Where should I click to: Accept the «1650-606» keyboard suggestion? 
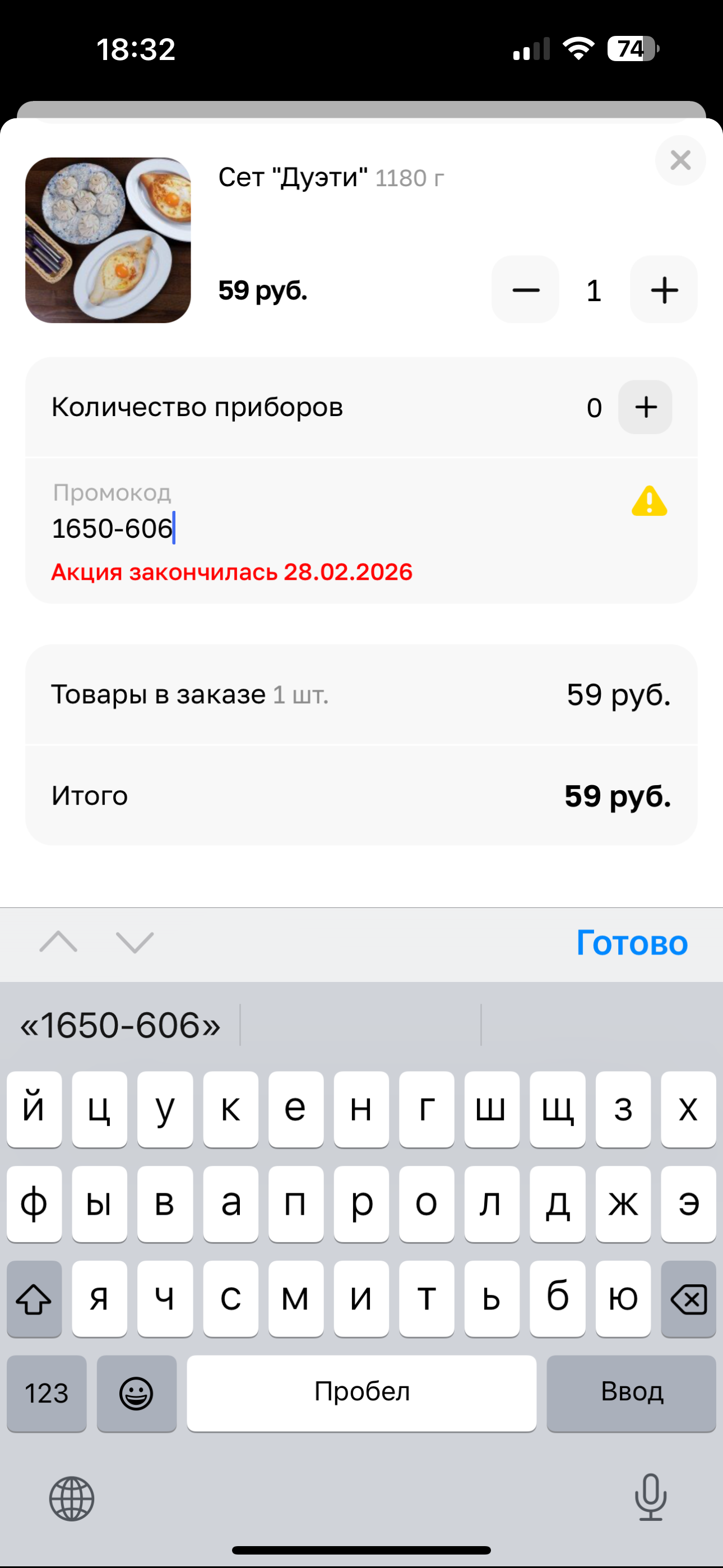point(121,1026)
